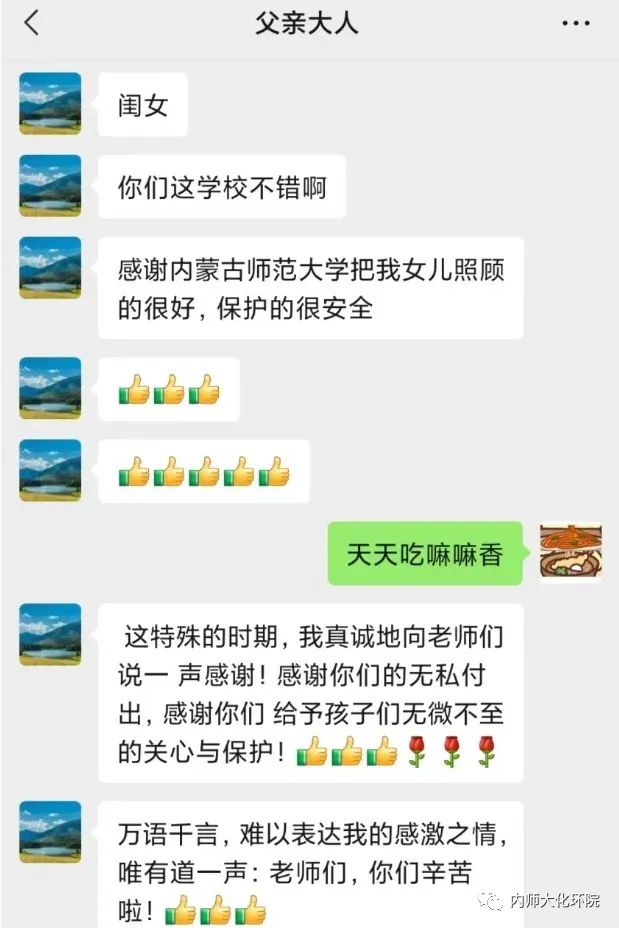Open father's avatar beside the 闺女 message
The height and width of the screenshot is (928, 619).
click(50, 103)
